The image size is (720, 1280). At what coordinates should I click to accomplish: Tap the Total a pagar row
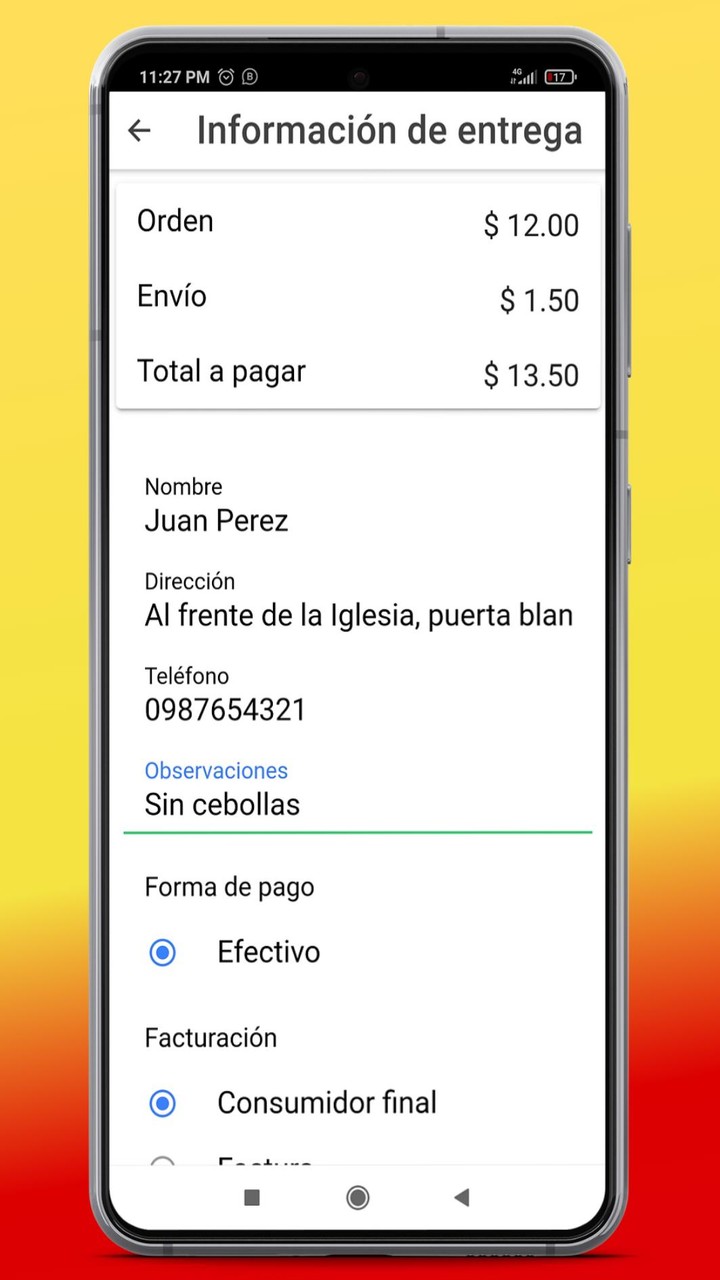click(x=357, y=371)
